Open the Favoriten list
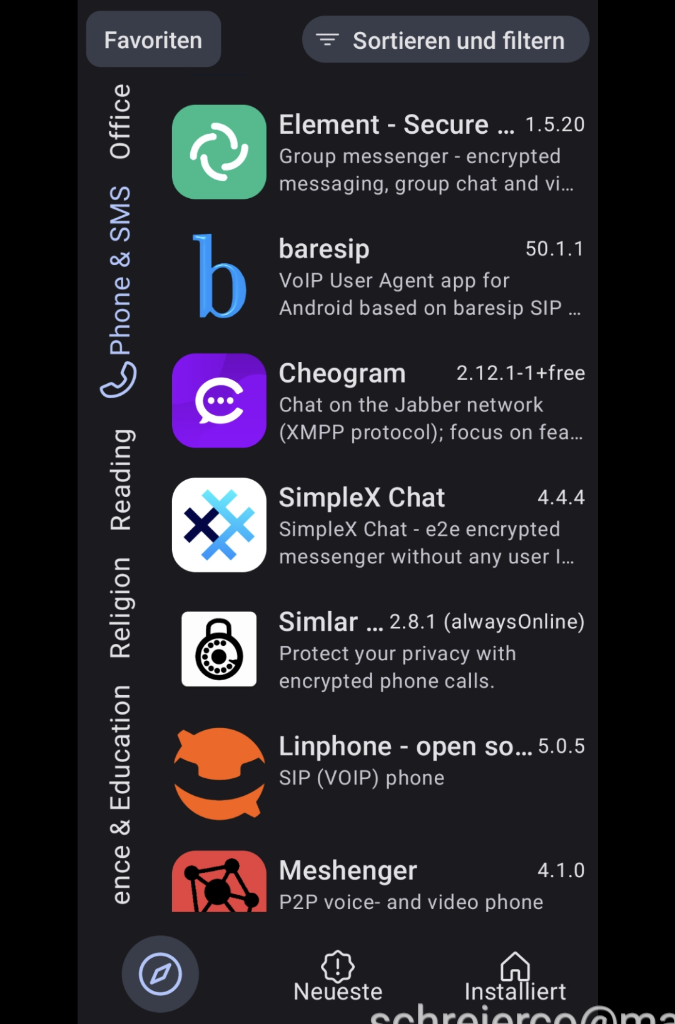 click(153, 40)
